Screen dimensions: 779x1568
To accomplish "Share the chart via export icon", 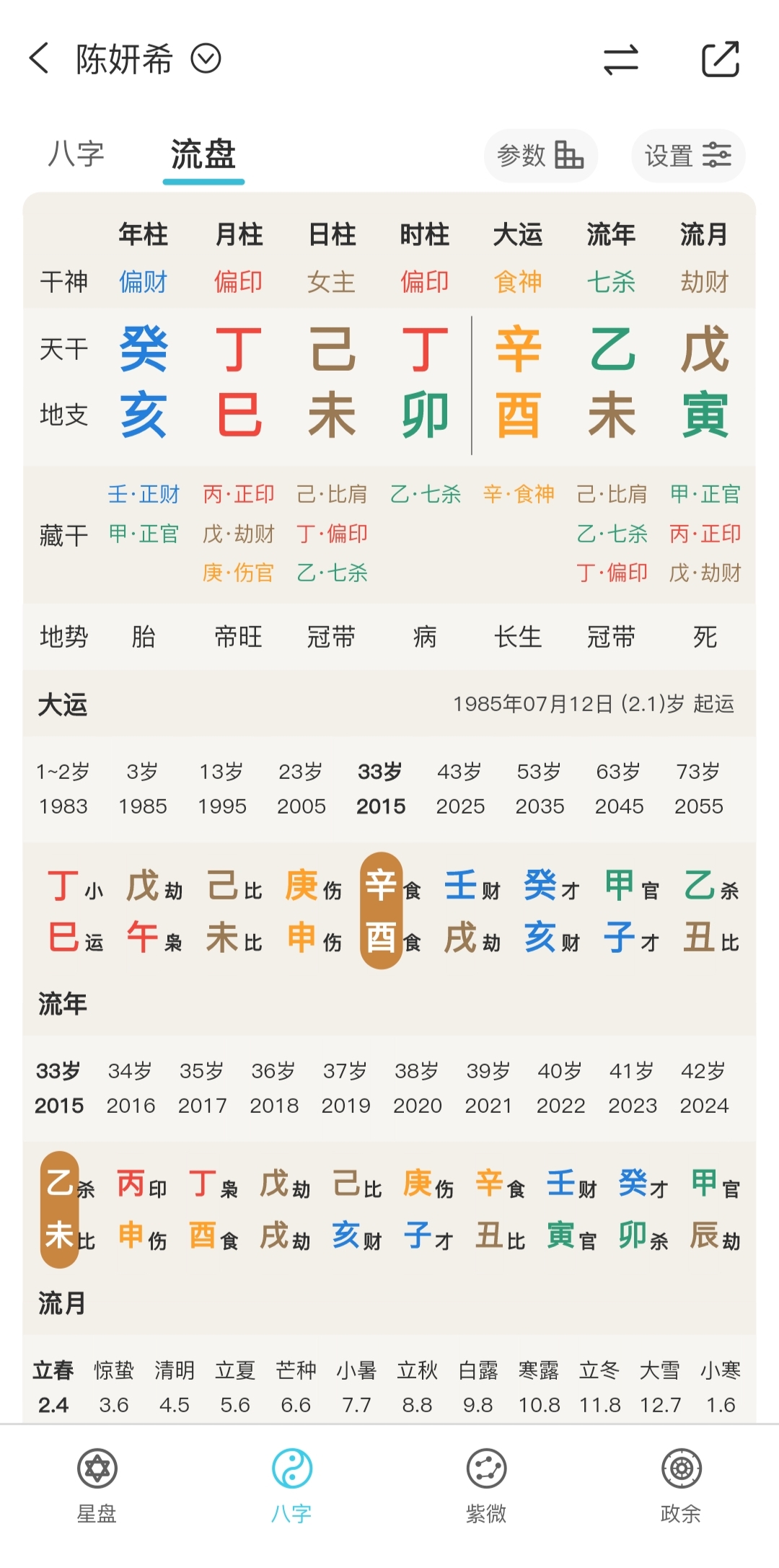I will coord(721,59).
